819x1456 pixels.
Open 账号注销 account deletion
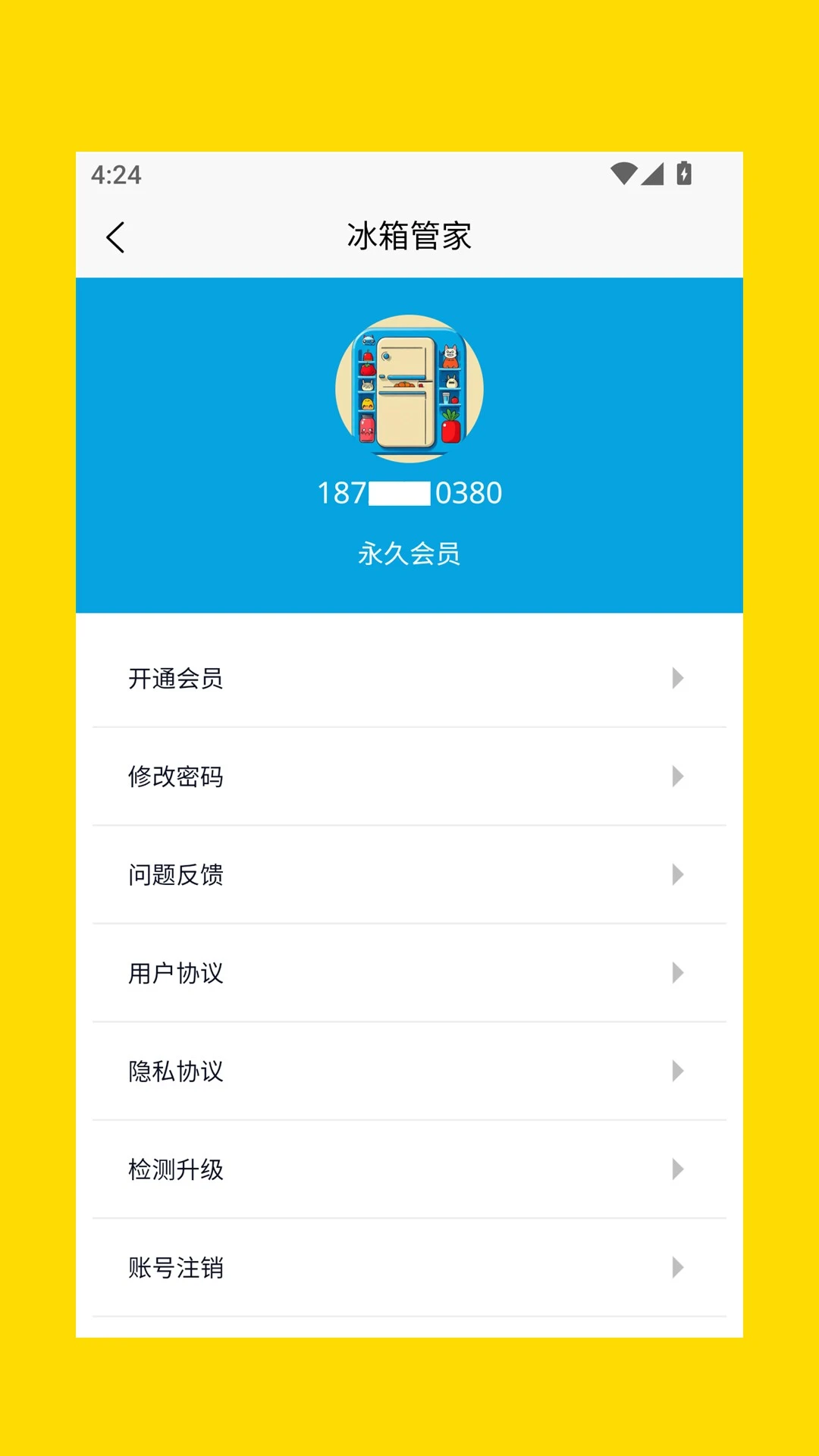(409, 1268)
